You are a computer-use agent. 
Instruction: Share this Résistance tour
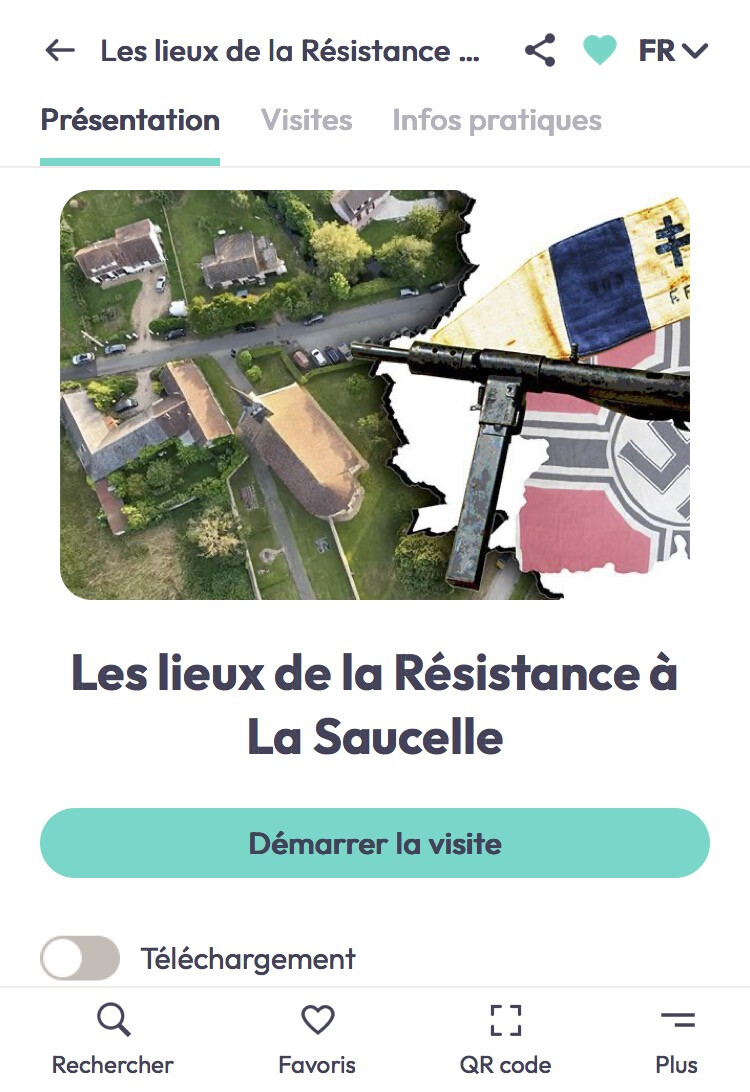(x=540, y=51)
